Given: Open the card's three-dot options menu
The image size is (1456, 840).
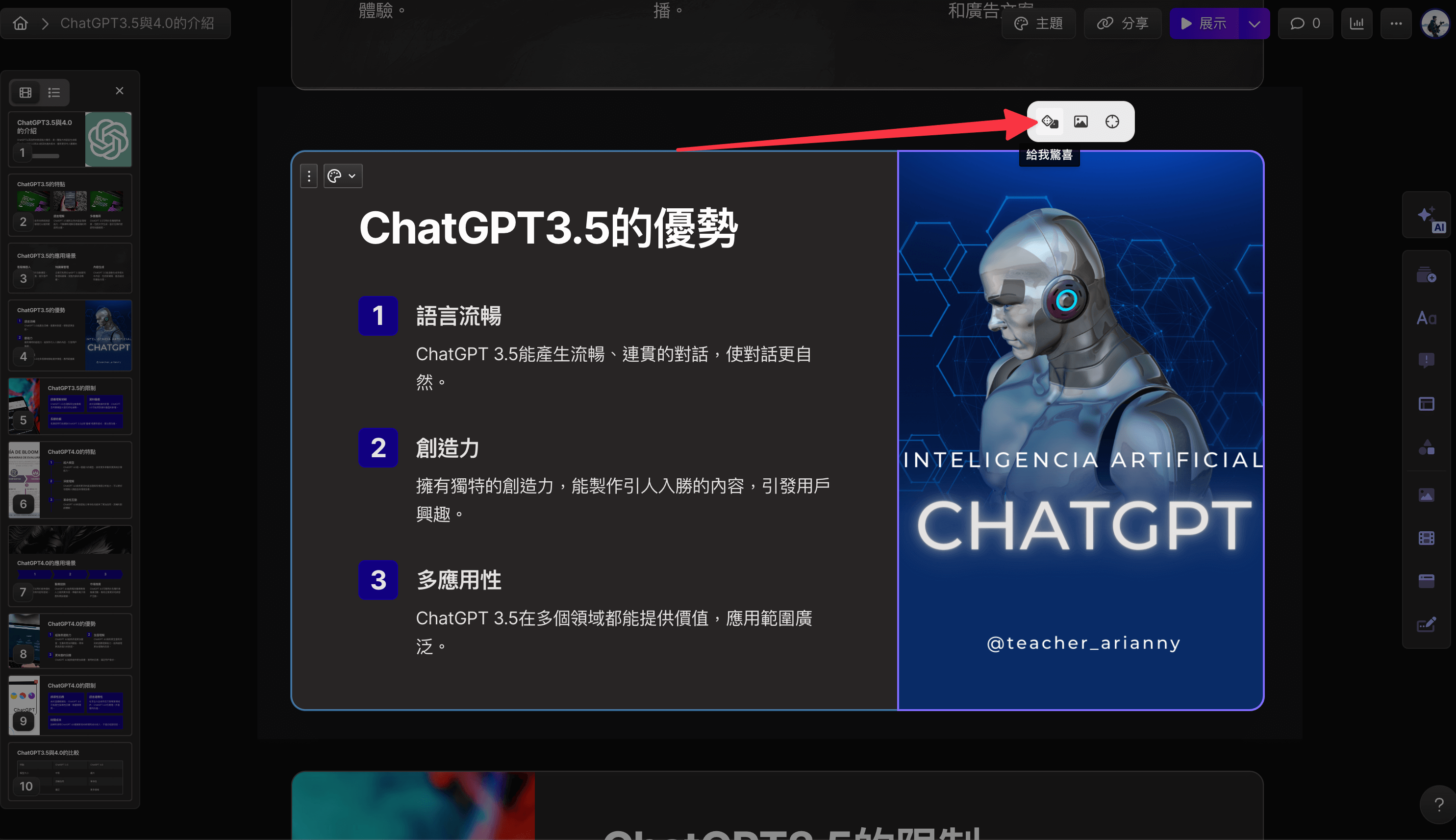Looking at the screenshot, I should click(309, 176).
